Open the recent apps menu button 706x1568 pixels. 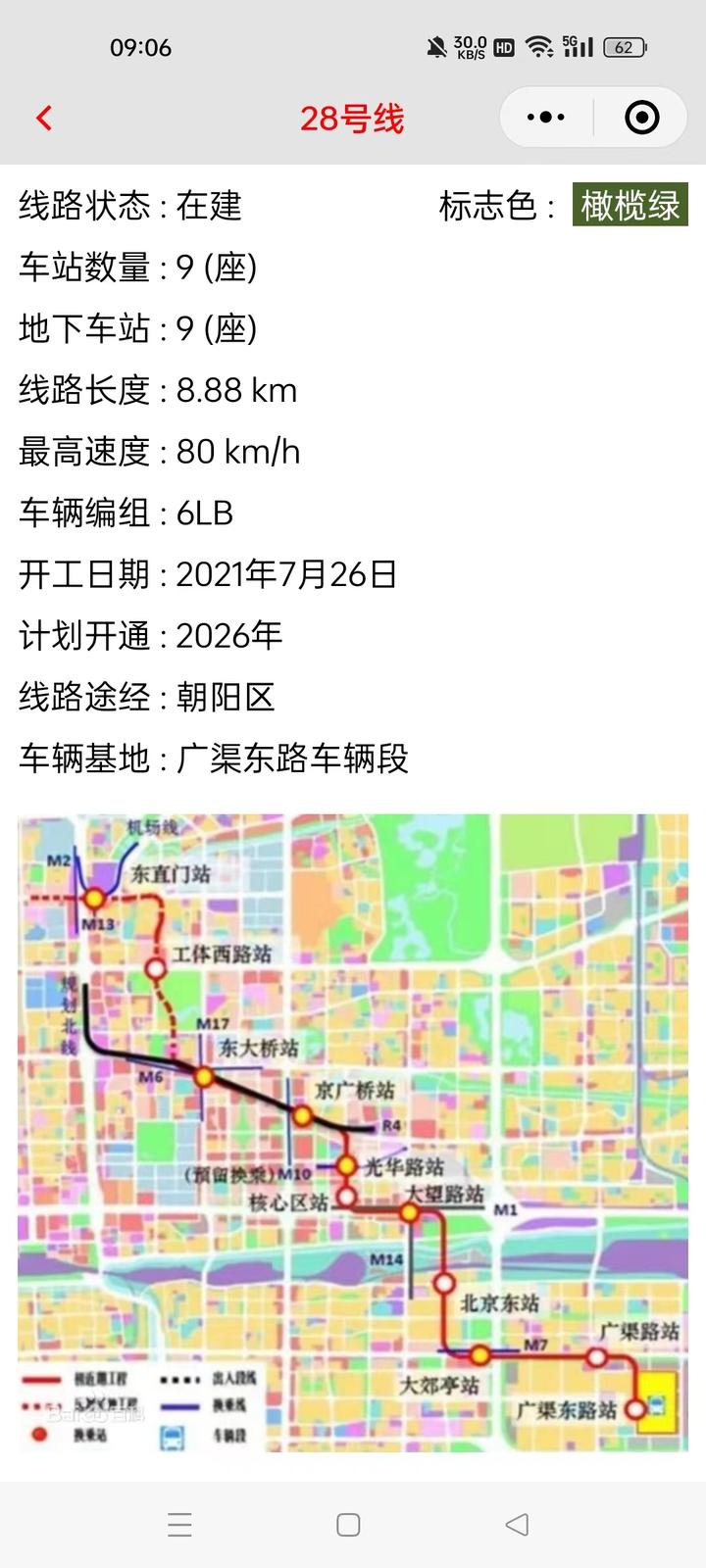pos(178,1525)
